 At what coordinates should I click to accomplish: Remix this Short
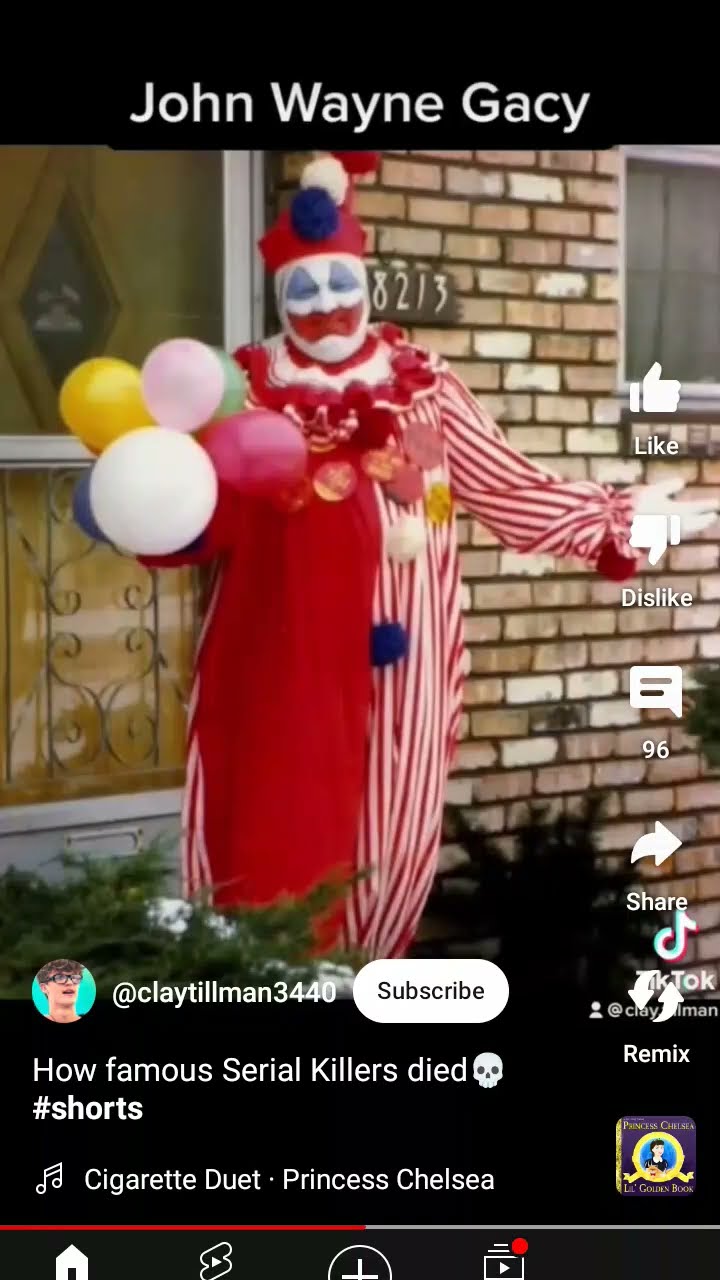(656, 1002)
